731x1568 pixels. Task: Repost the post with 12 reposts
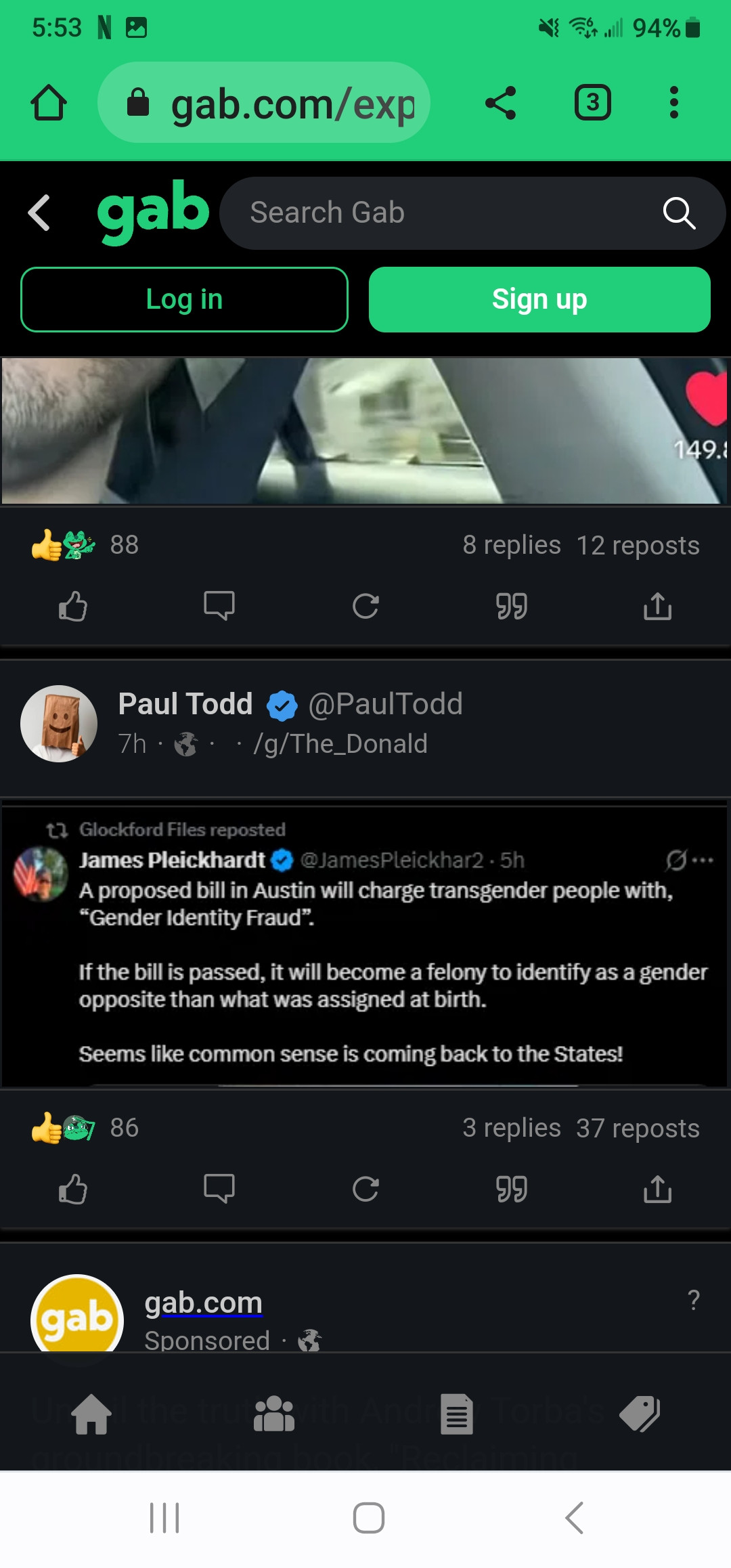coord(365,606)
